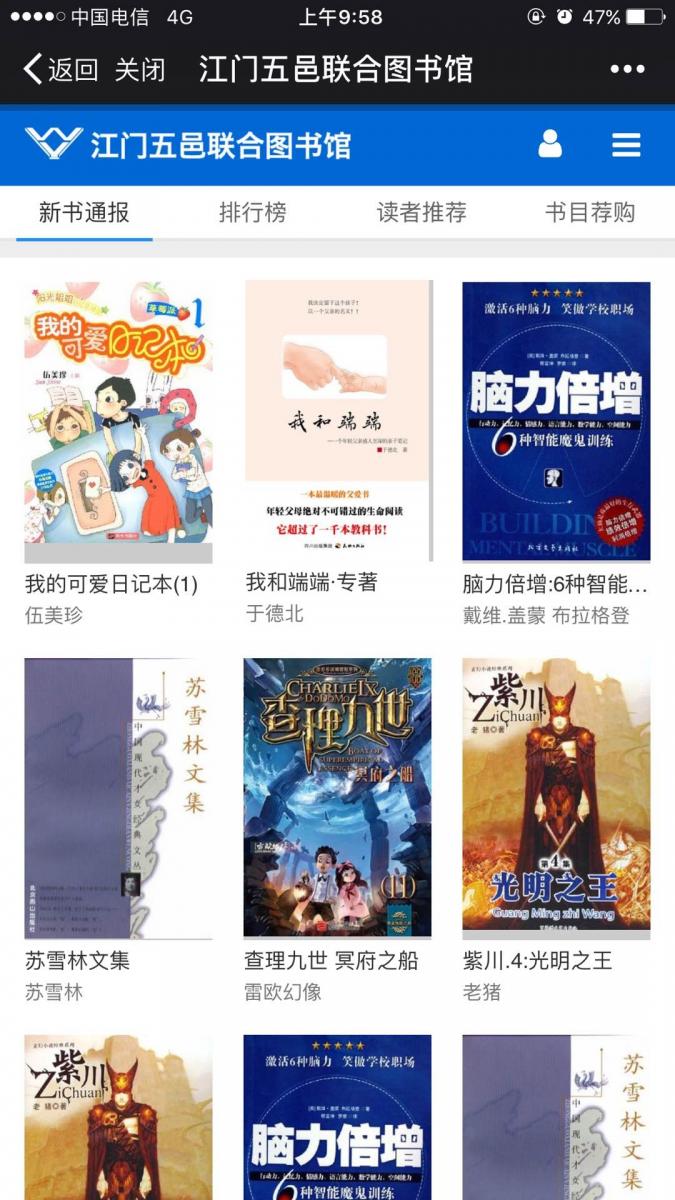This screenshot has height=1200, width=675.
Task: Open the user account icon
Action: [550, 144]
